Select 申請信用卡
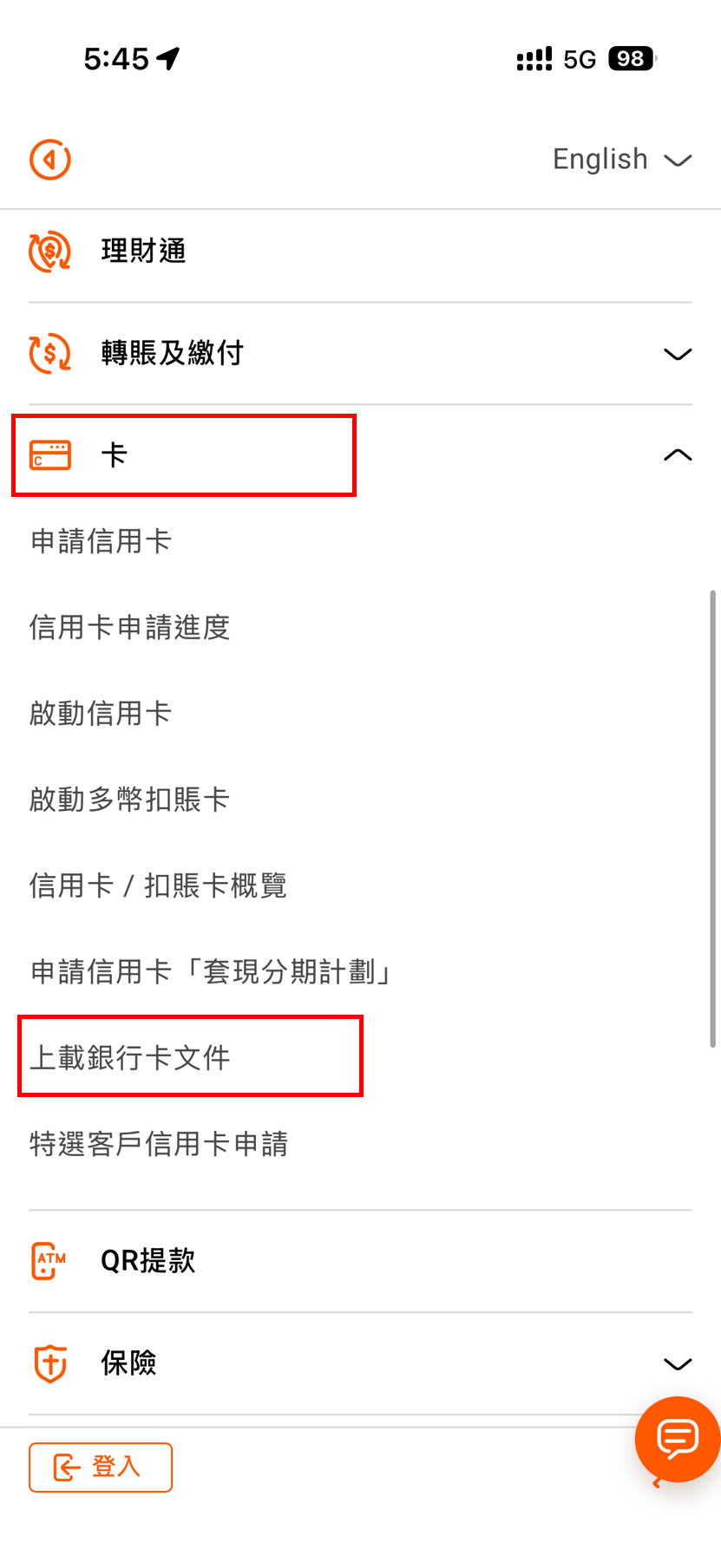Screen dimensions: 721x1568 (101, 541)
